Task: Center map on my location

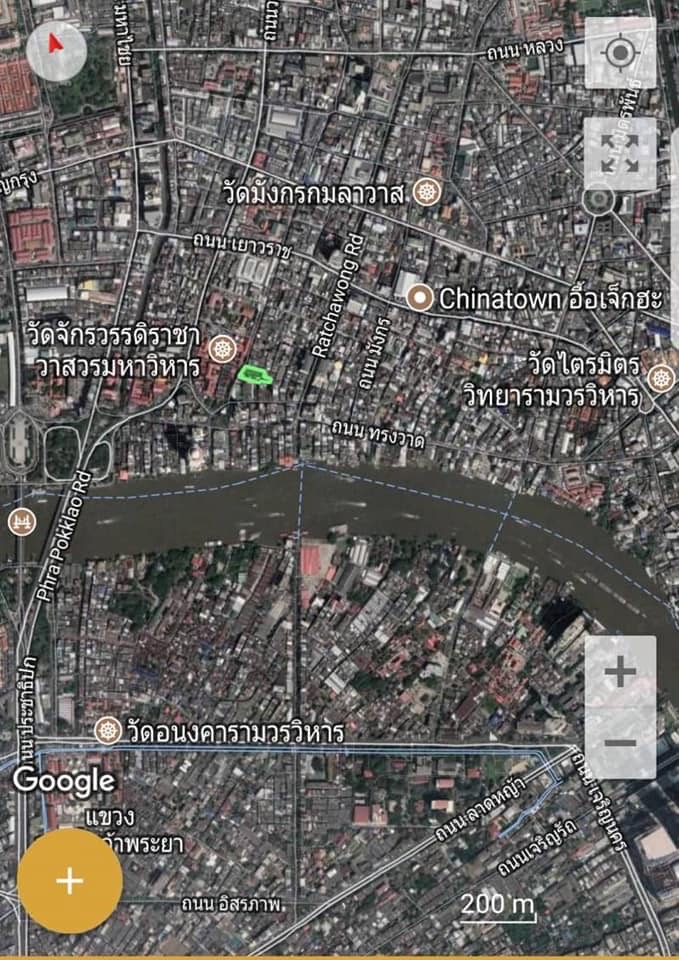Action: click(620, 53)
